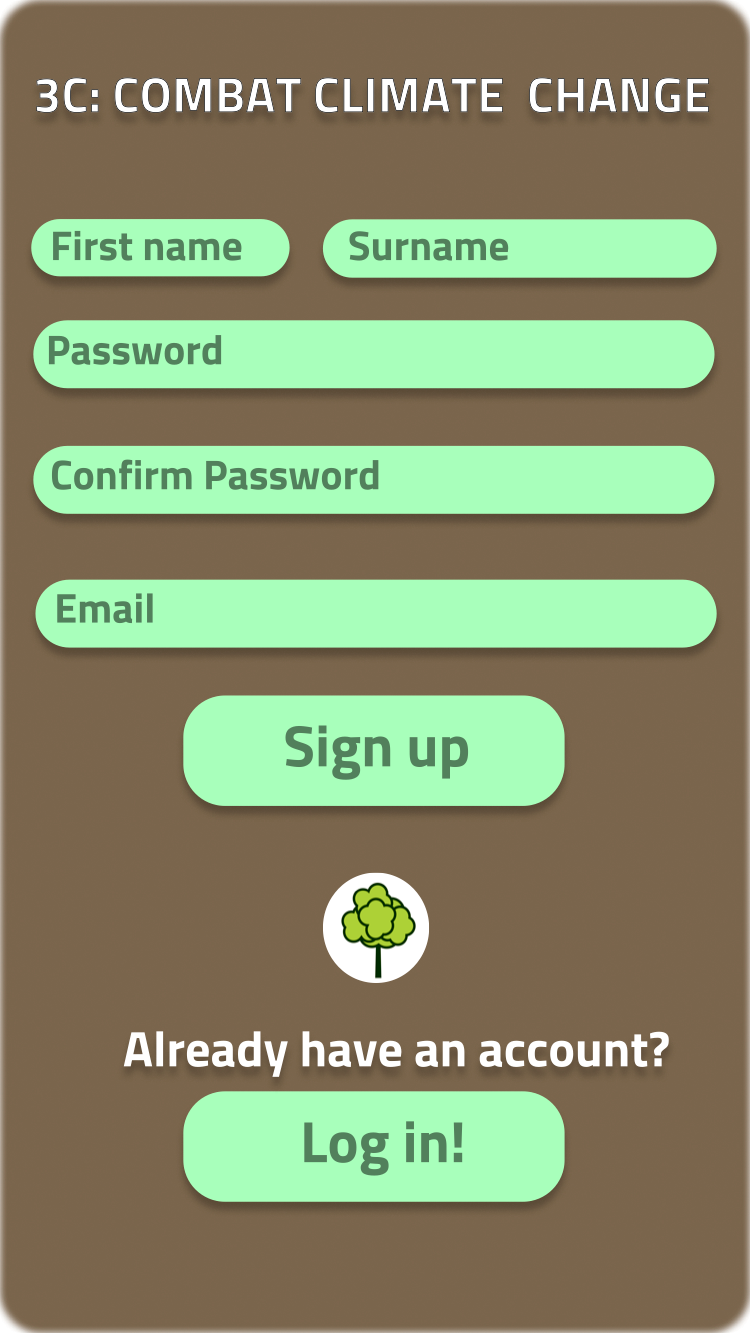This screenshot has height=1333, width=750.
Task: Select the Email field
Action: pyautogui.click(x=376, y=613)
